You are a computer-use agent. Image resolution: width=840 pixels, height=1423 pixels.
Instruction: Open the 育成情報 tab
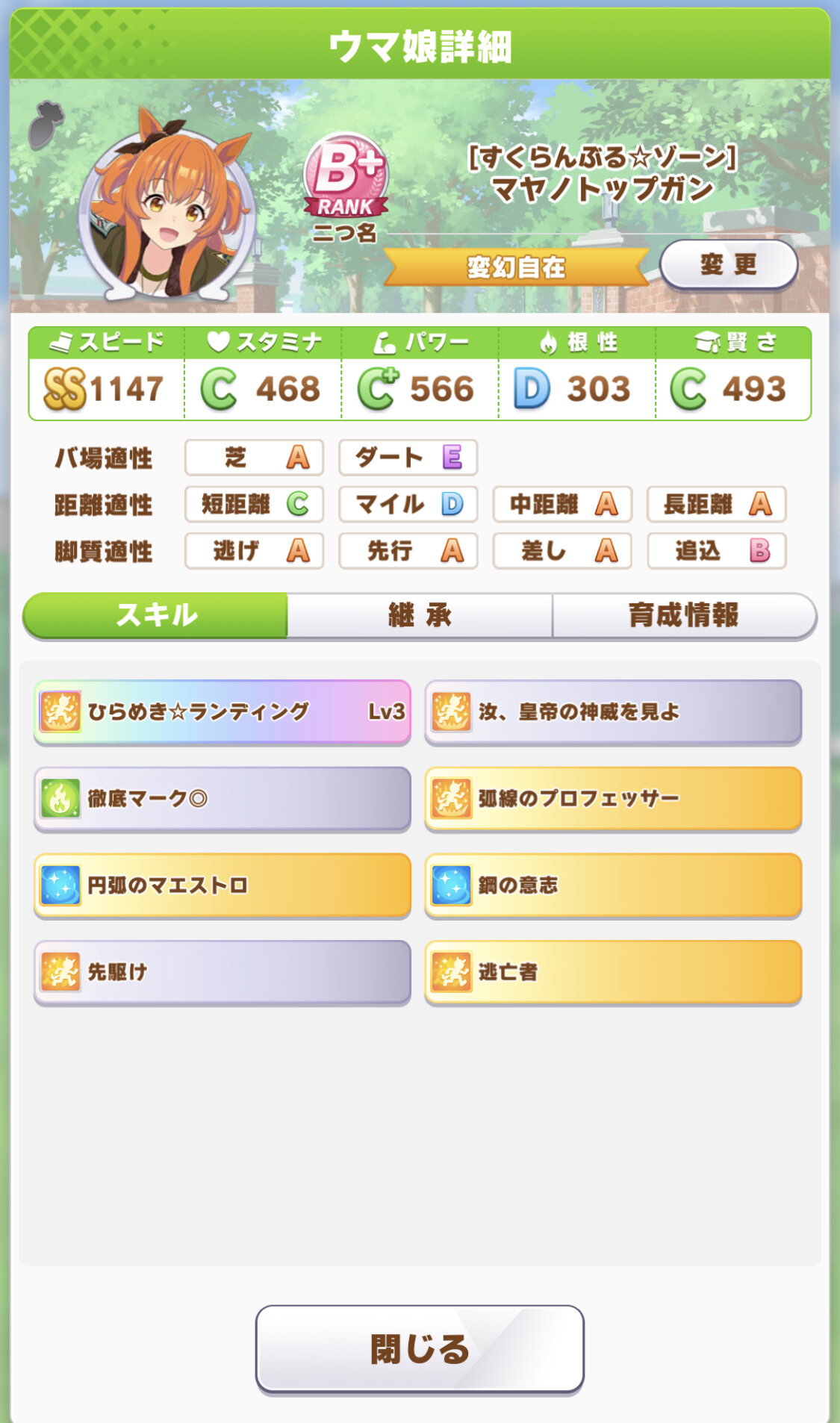[x=683, y=615]
